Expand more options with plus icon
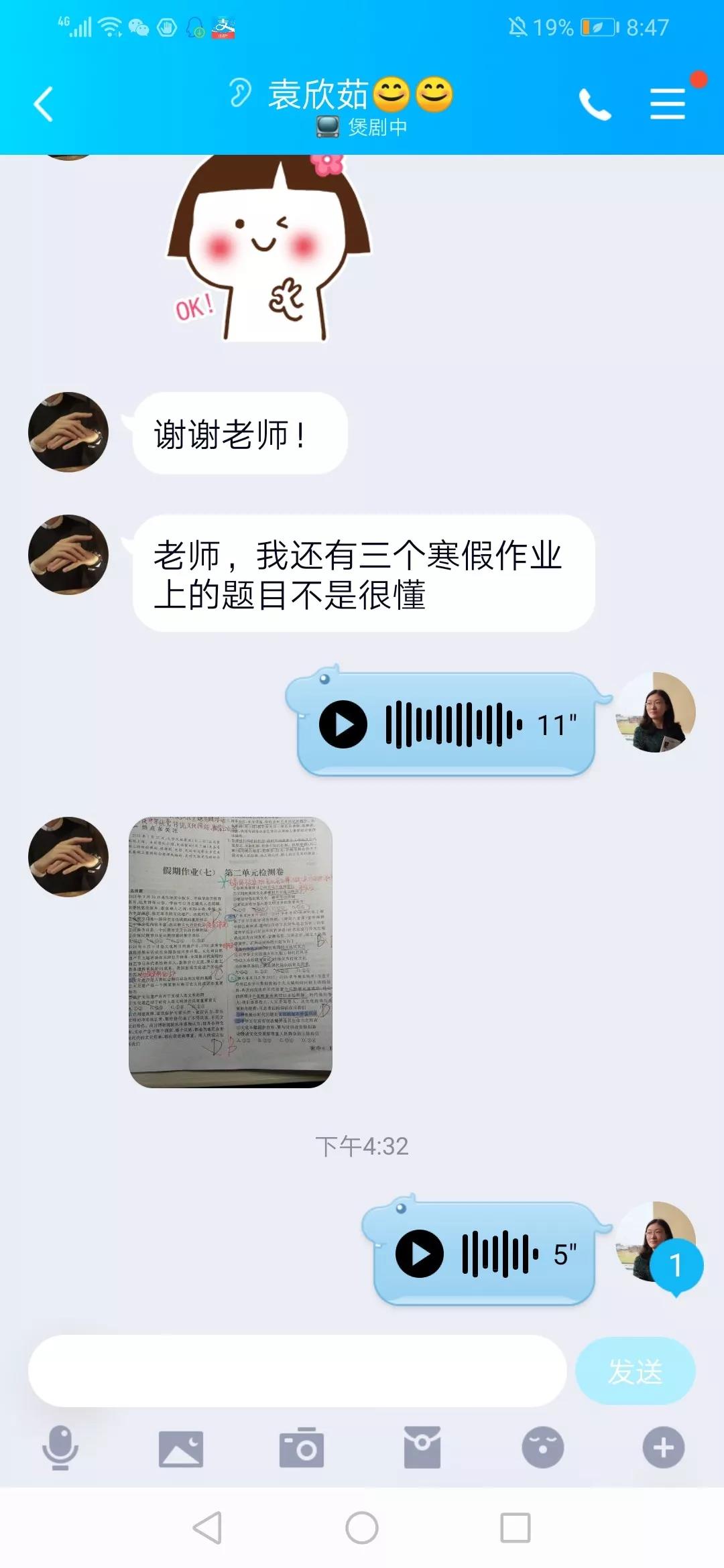This screenshot has width=724, height=1568. pyautogui.click(x=664, y=1447)
